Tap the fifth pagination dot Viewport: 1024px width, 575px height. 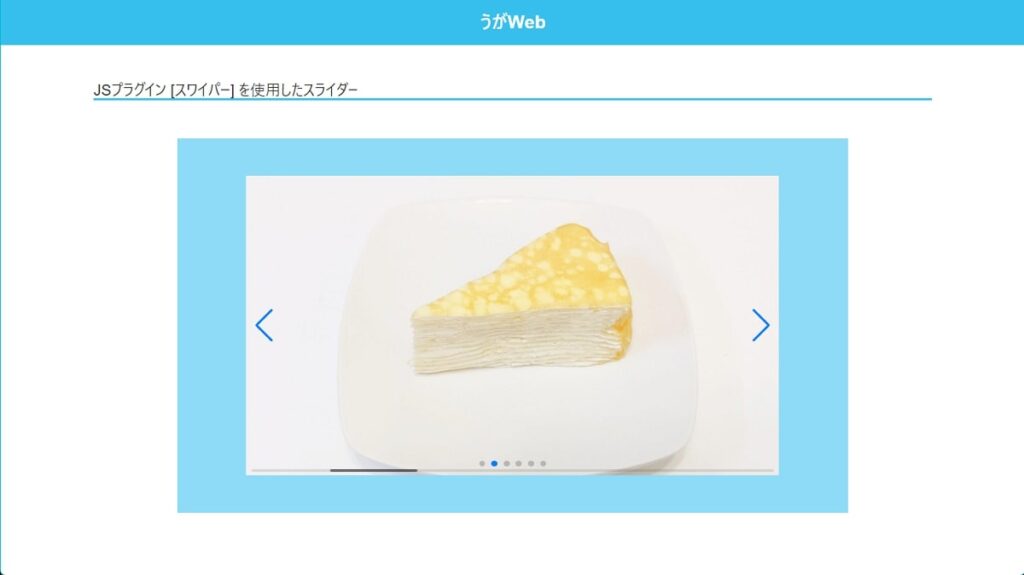point(531,464)
